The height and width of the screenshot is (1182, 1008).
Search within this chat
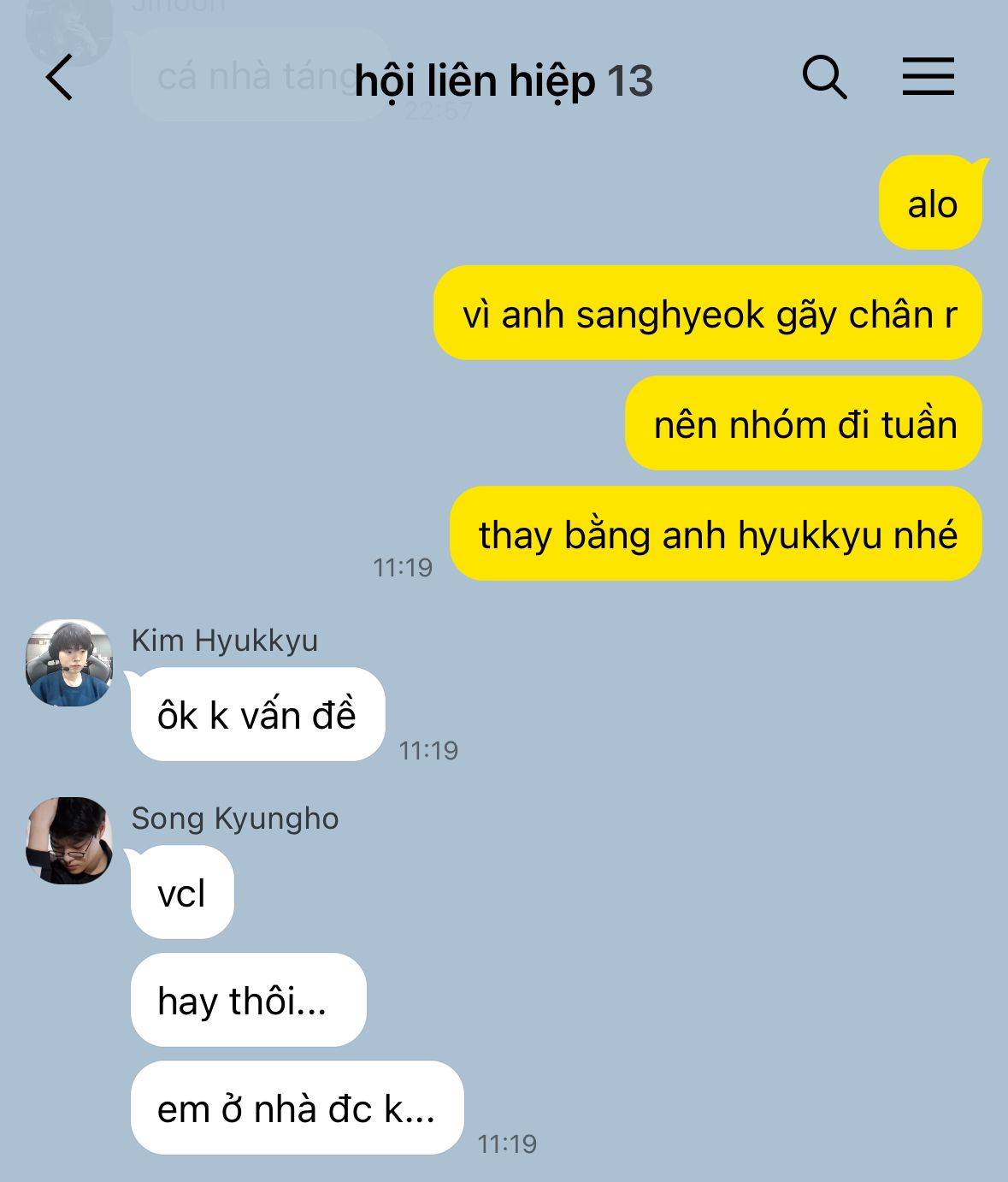824,78
